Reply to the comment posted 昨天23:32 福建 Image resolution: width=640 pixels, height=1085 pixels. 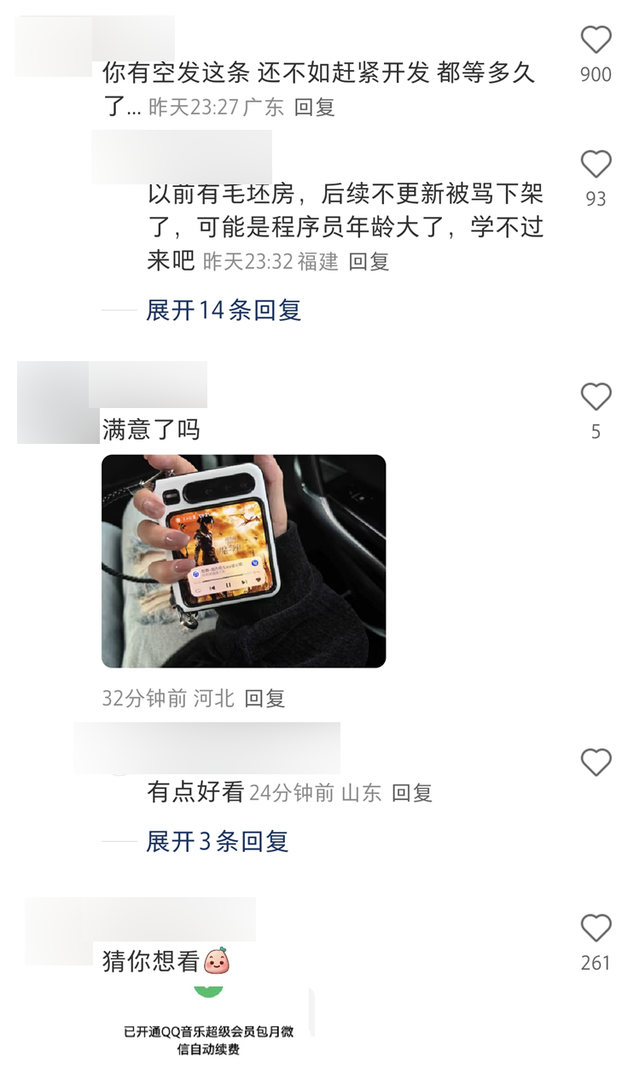(x=369, y=262)
